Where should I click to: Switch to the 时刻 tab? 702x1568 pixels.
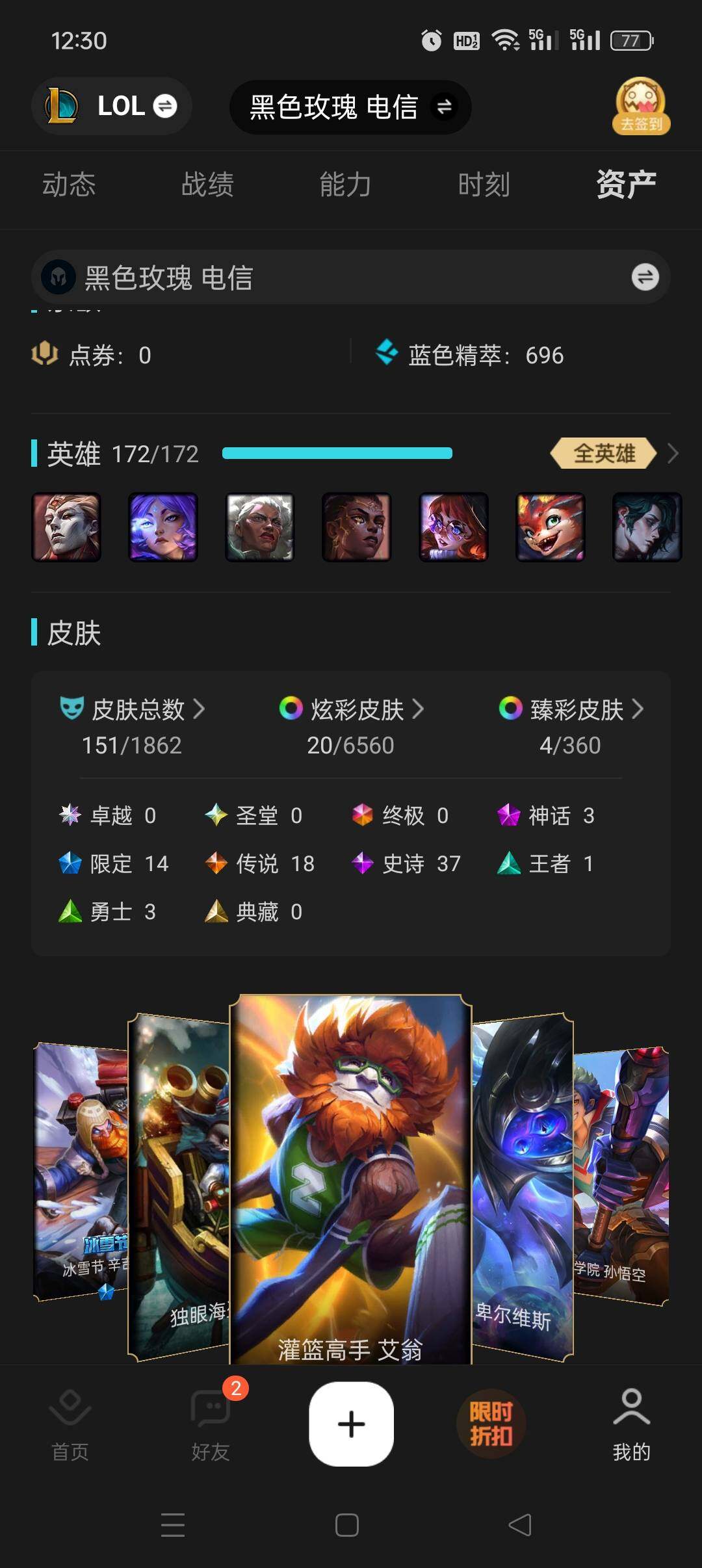pyautogui.click(x=484, y=185)
